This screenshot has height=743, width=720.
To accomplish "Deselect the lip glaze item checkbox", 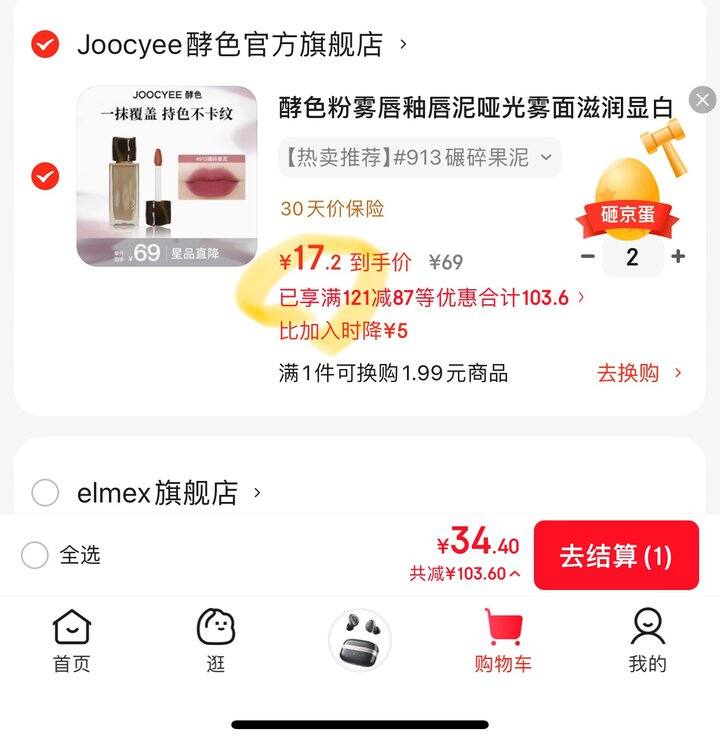I will coord(45,176).
